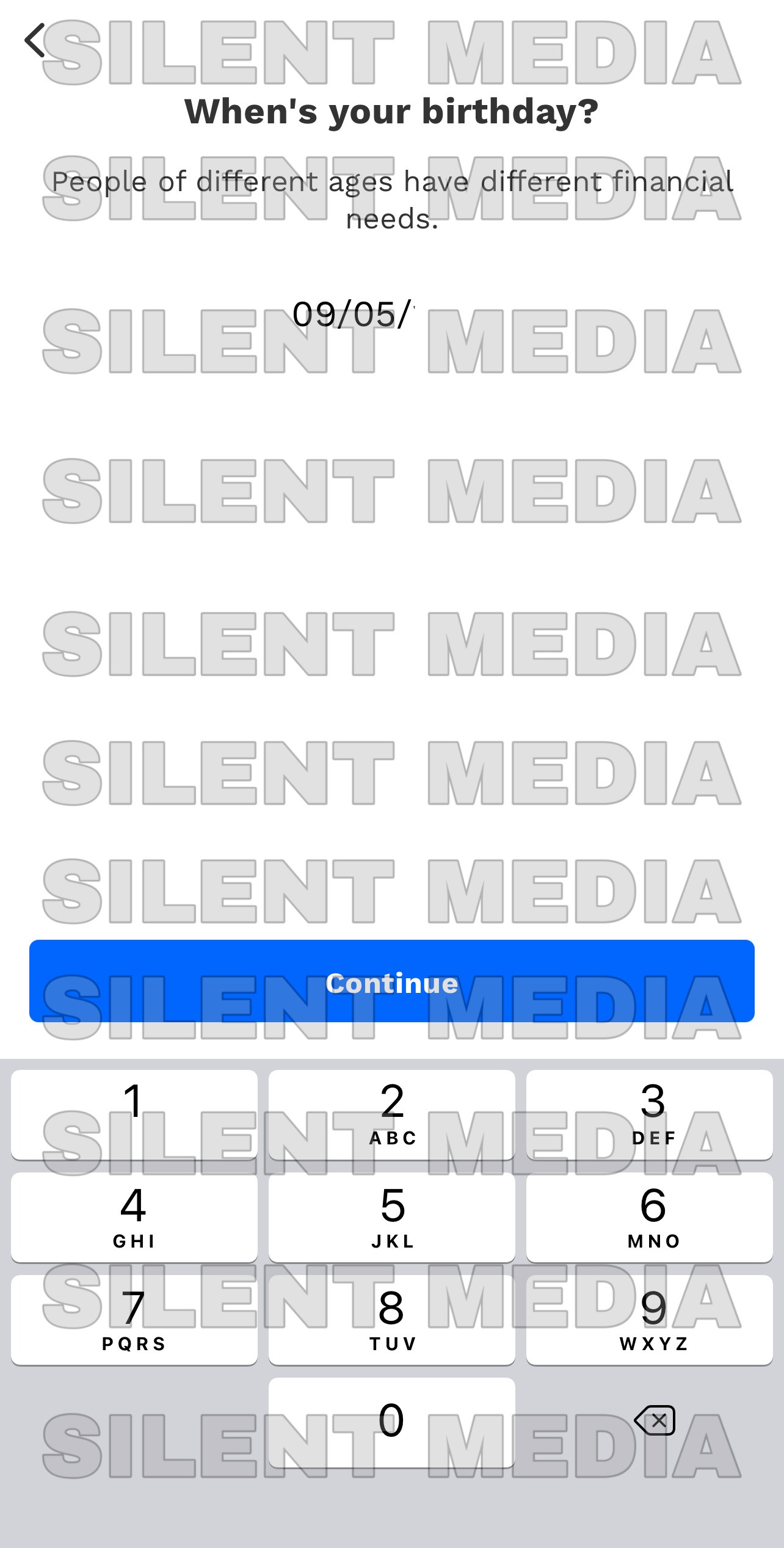This screenshot has width=784, height=1548.
Task: Tap the 8 key
Action: [392, 1319]
